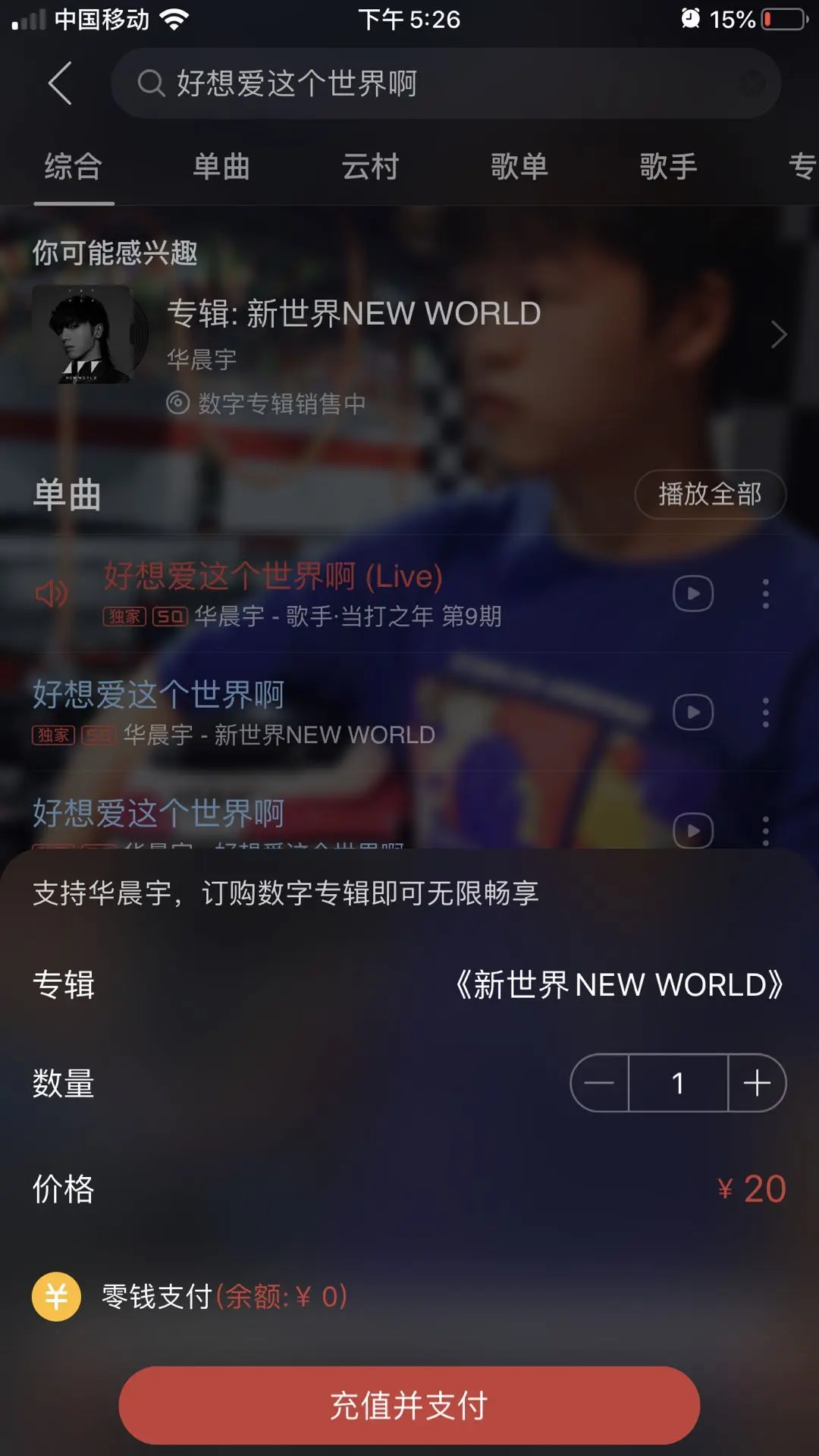Switch to the 云村 tab
819x1456 pixels.
(x=370, y=167)
